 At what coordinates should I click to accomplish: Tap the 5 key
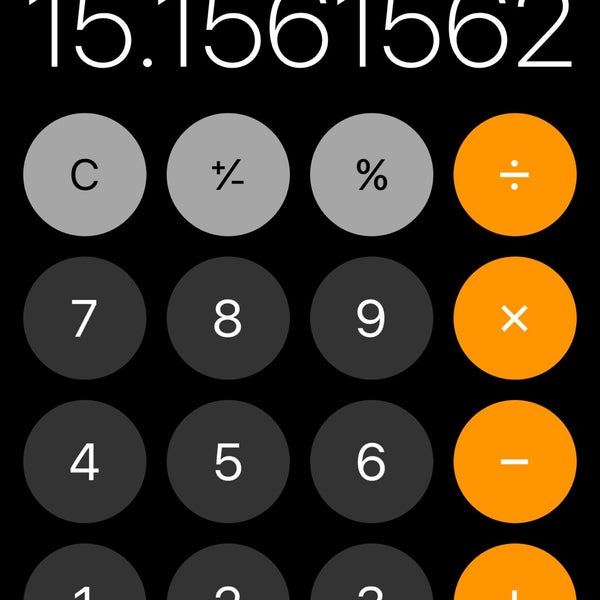228,462
